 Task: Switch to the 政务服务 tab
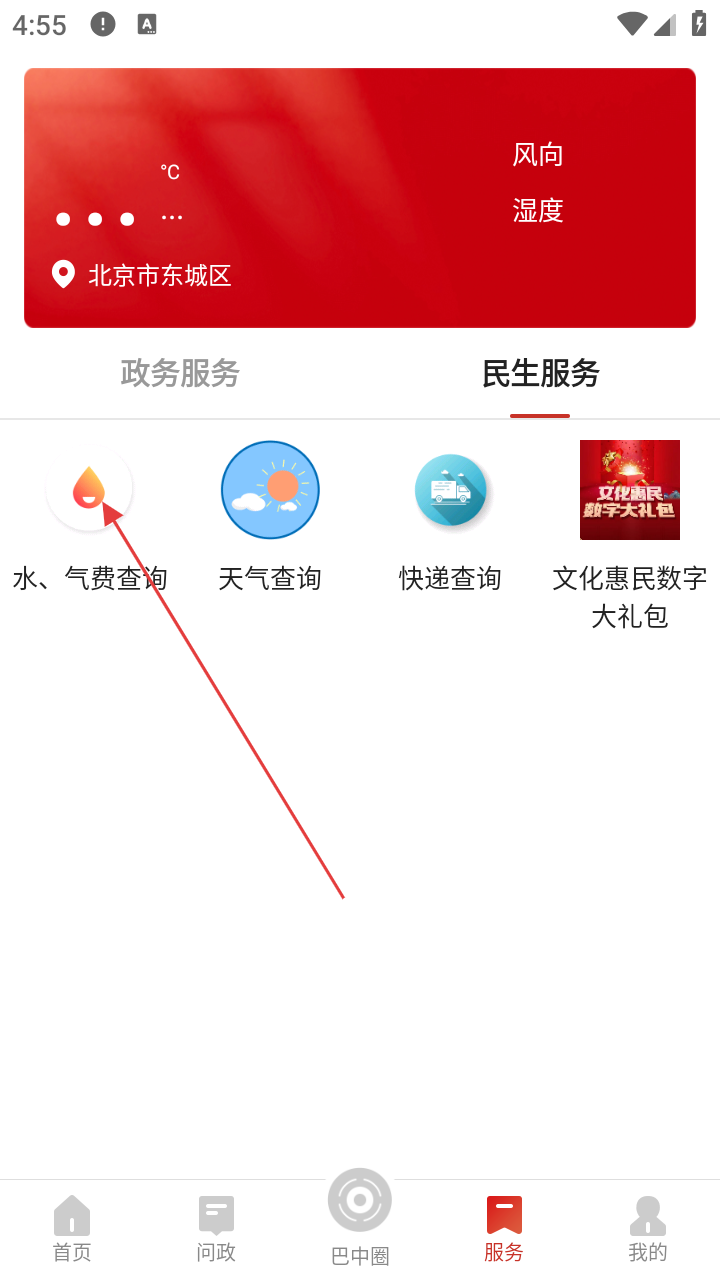[x=180, y=373]
